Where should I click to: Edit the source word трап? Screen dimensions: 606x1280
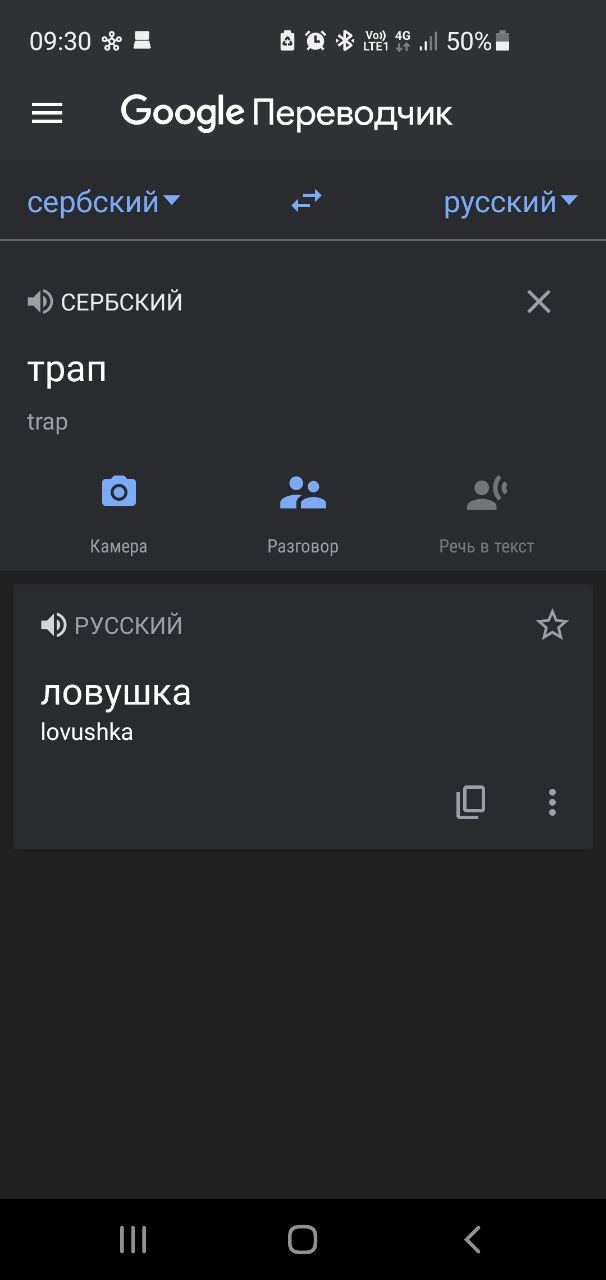click(x=67, y=370)
